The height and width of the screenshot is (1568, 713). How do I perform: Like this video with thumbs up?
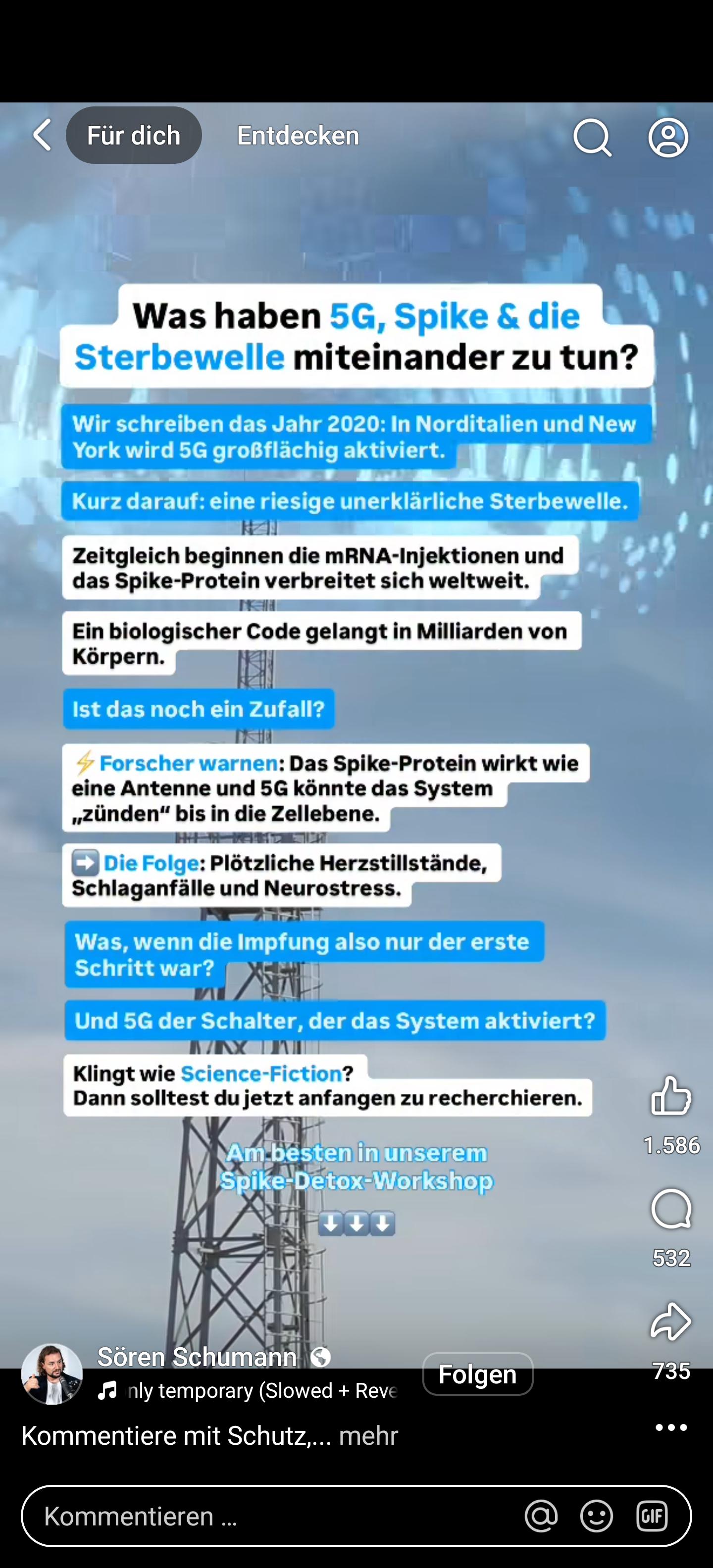[x=671, y=1096]
